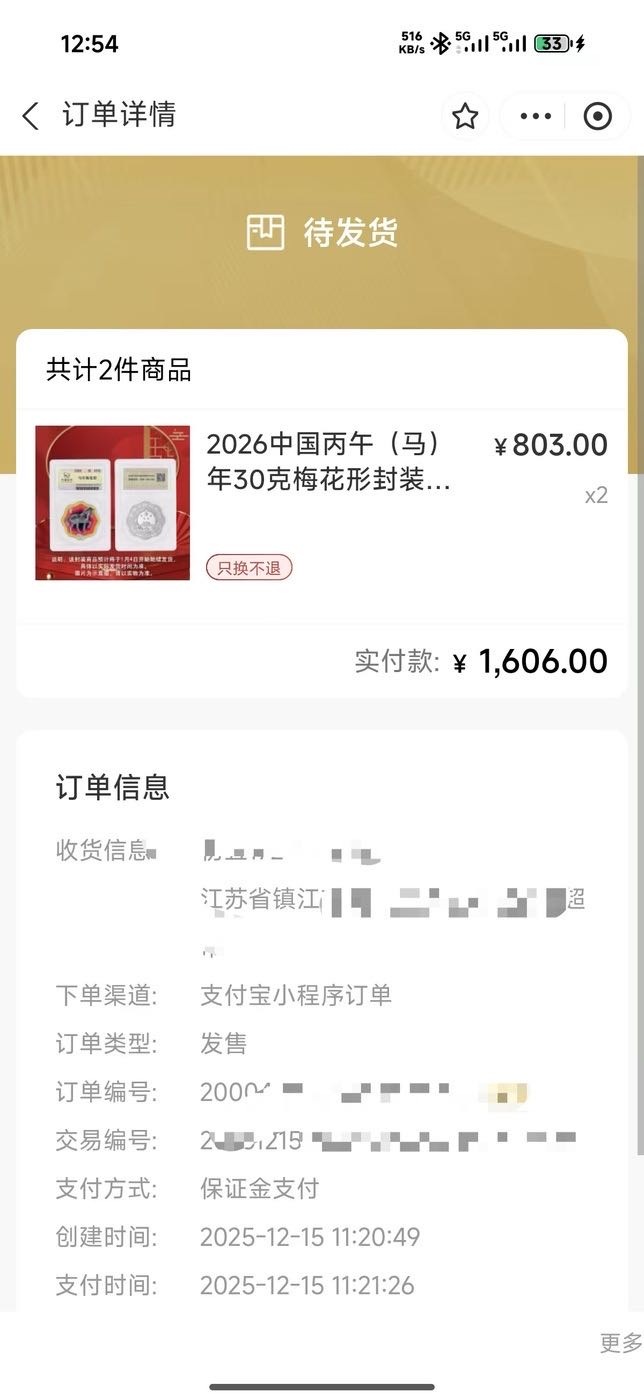Close the mini program via circle icon
The height and width of the screenshot is (1400, 644).
click(x=598, y=116)
